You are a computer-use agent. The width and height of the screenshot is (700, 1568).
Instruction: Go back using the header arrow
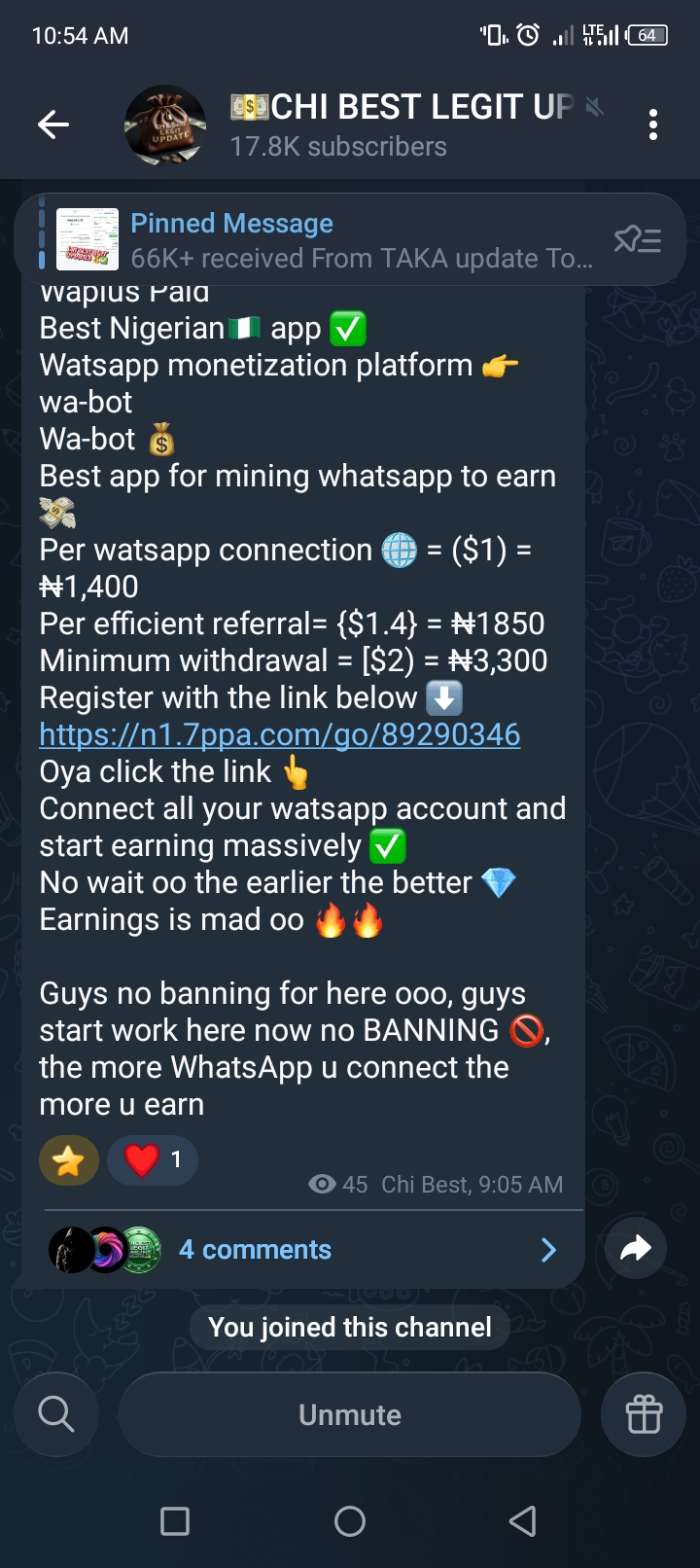52,125
